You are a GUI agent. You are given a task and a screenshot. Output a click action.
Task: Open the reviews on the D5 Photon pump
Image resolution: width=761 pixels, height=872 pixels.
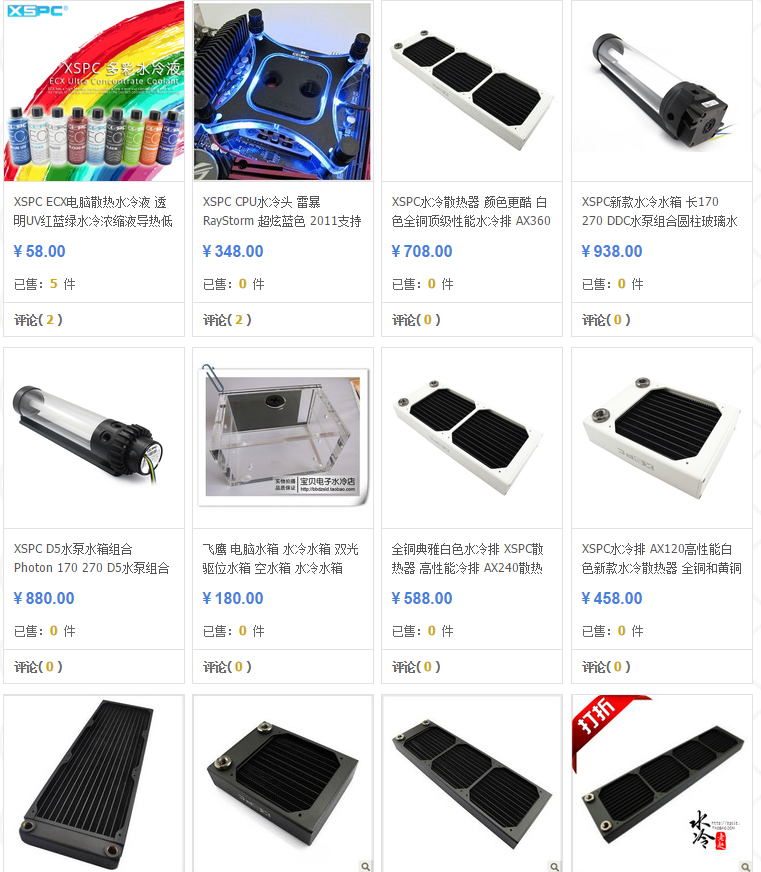coord(38,667)
